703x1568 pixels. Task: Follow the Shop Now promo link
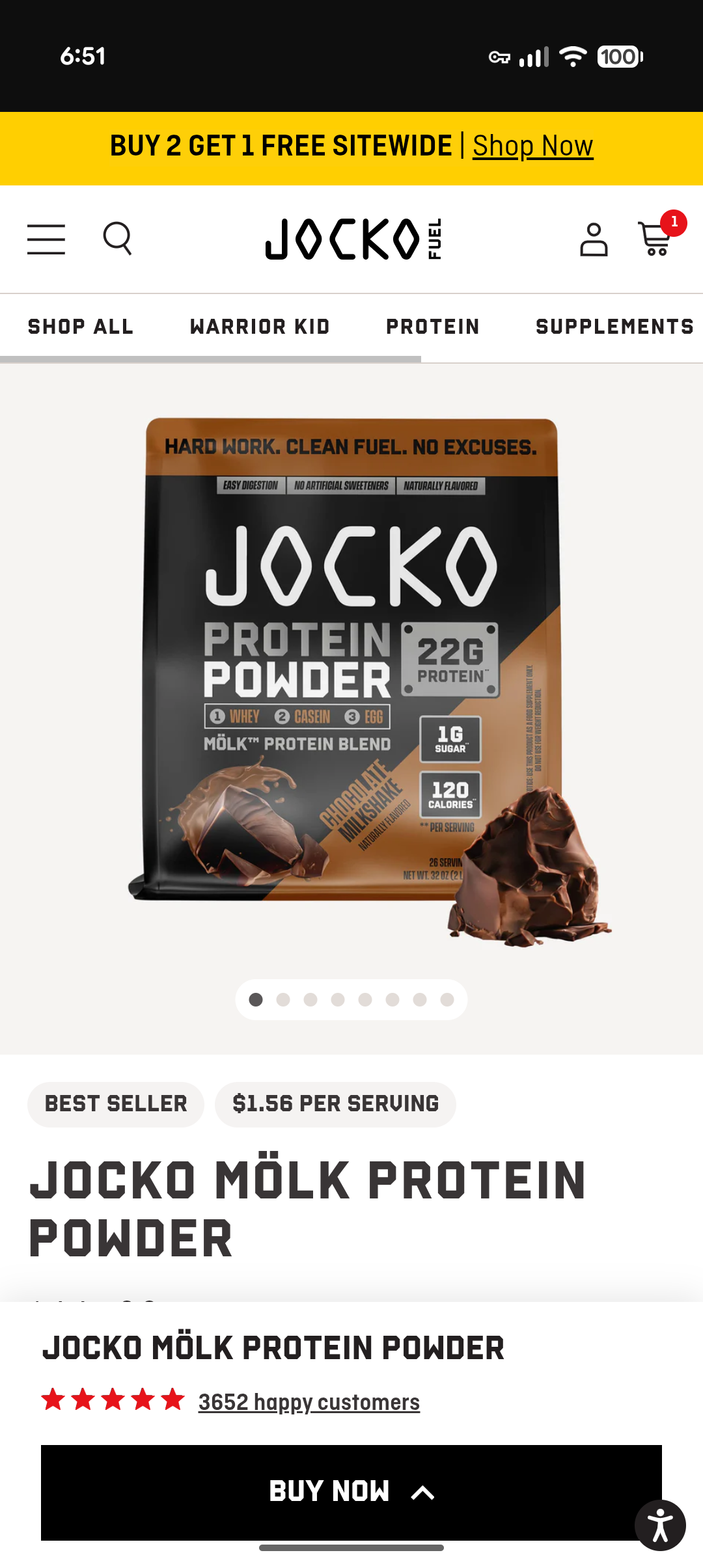pos(532,146)
